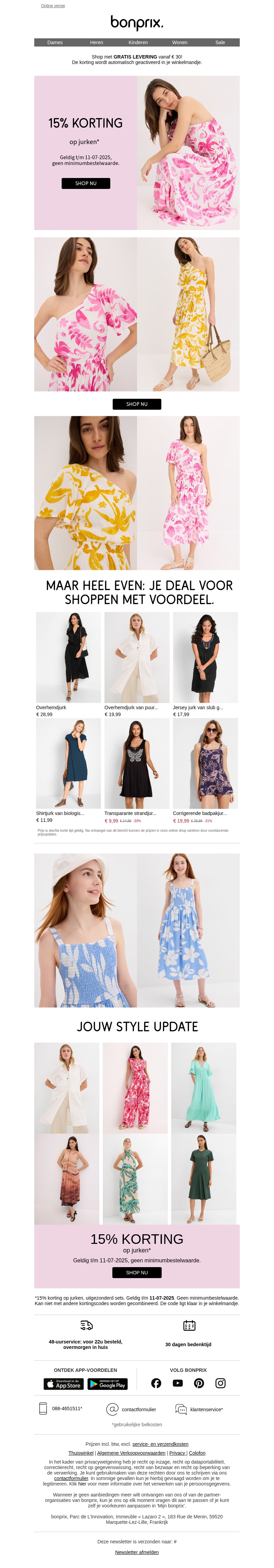The image size is (274, 1568).
Task: Go to the Kinderen section
Action: [138, 42]
